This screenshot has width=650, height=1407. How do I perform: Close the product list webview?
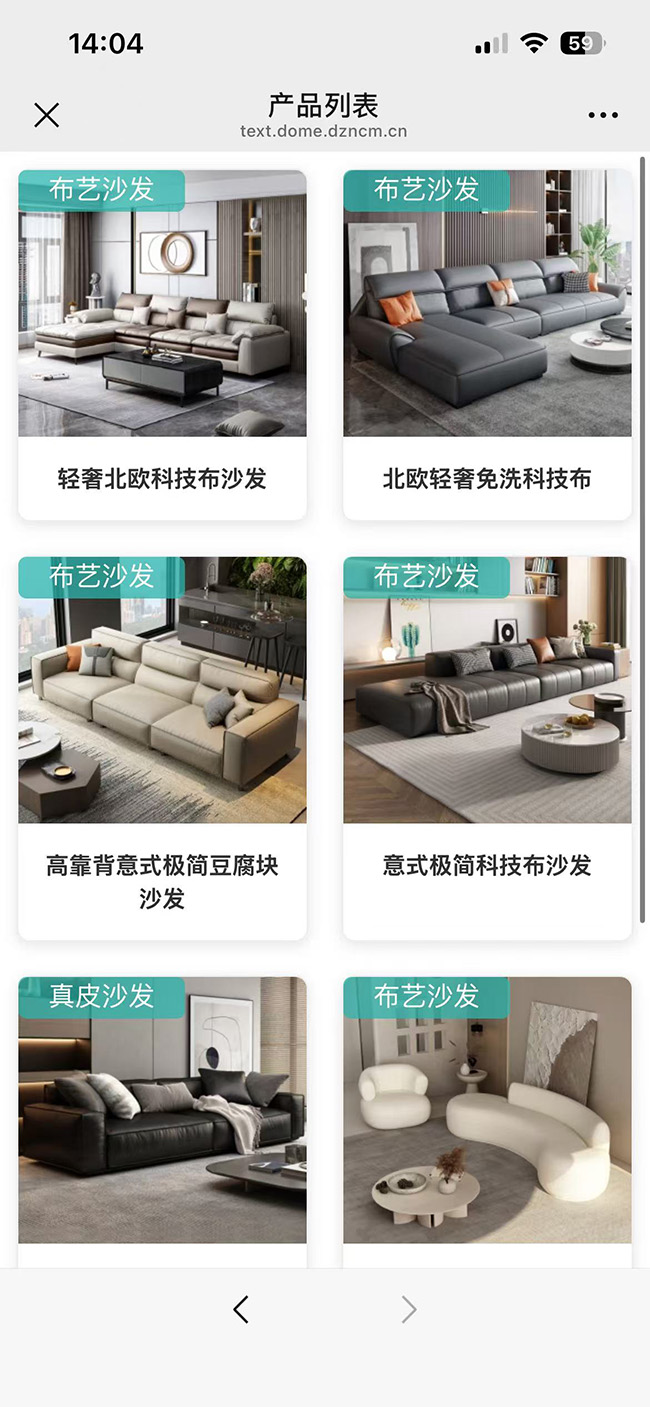click(46, 115)
